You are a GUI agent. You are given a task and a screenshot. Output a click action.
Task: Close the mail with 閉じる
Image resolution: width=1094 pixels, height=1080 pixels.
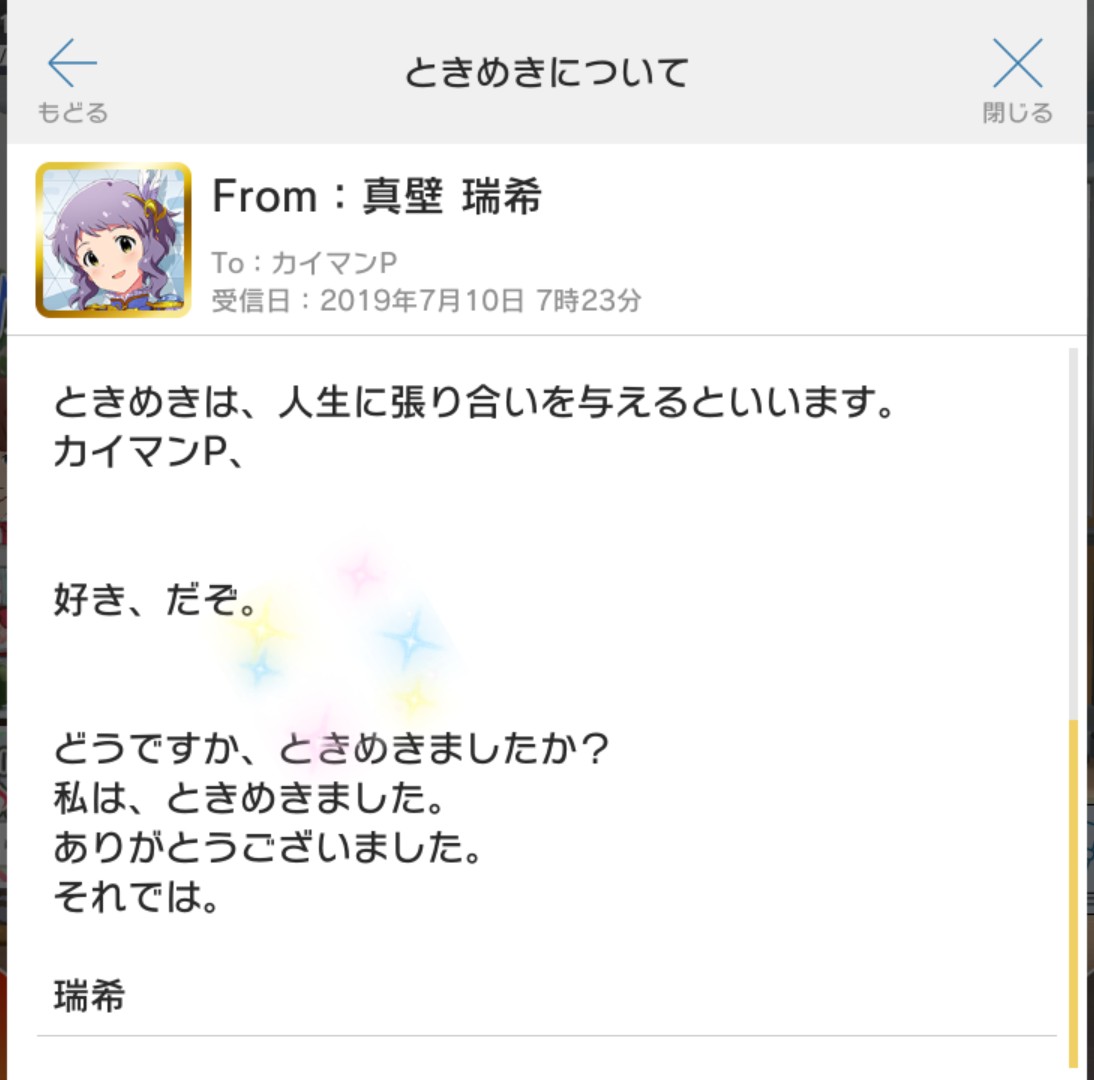[x=1017, y=76]
